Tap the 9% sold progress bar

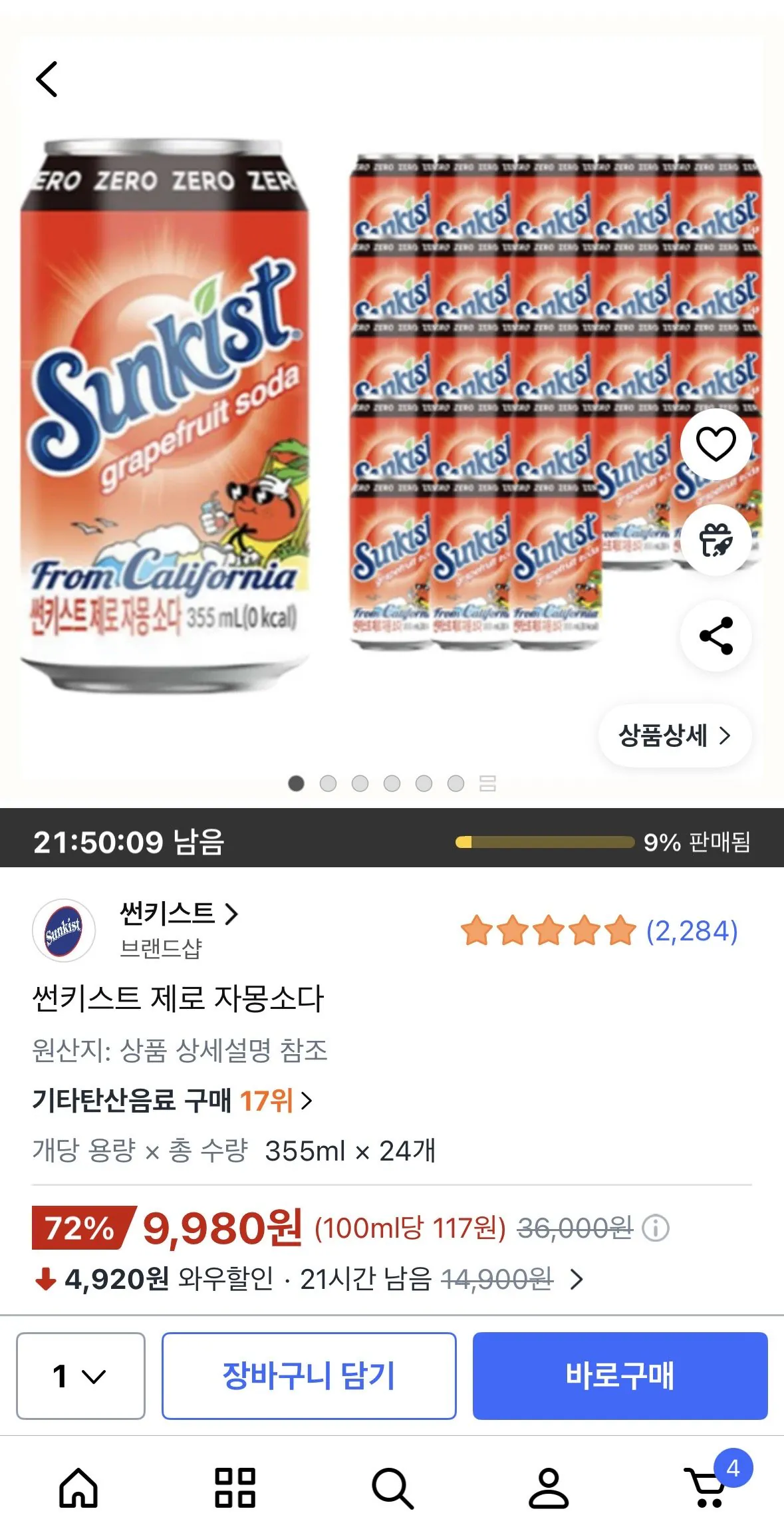[545, 843]
